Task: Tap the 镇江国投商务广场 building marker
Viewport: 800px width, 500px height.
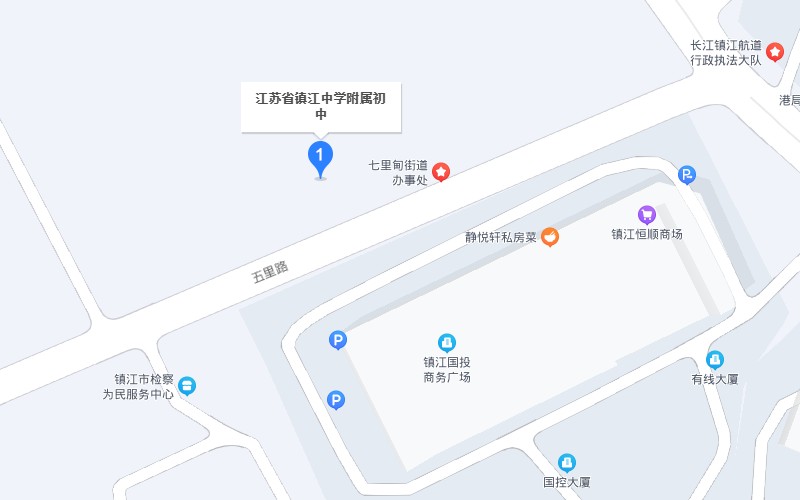Action: [x=447, y=342]
